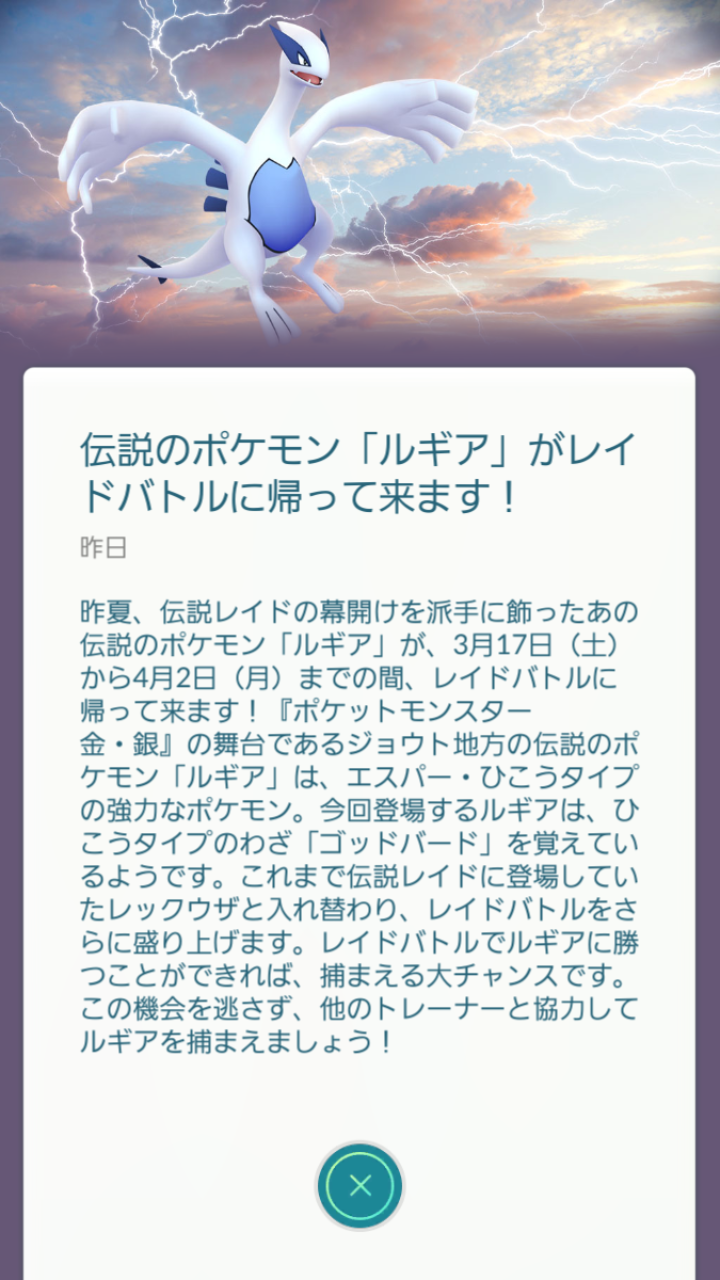Close the Lugia raid news announcement
The image size is (720, 1280).
360,1186
